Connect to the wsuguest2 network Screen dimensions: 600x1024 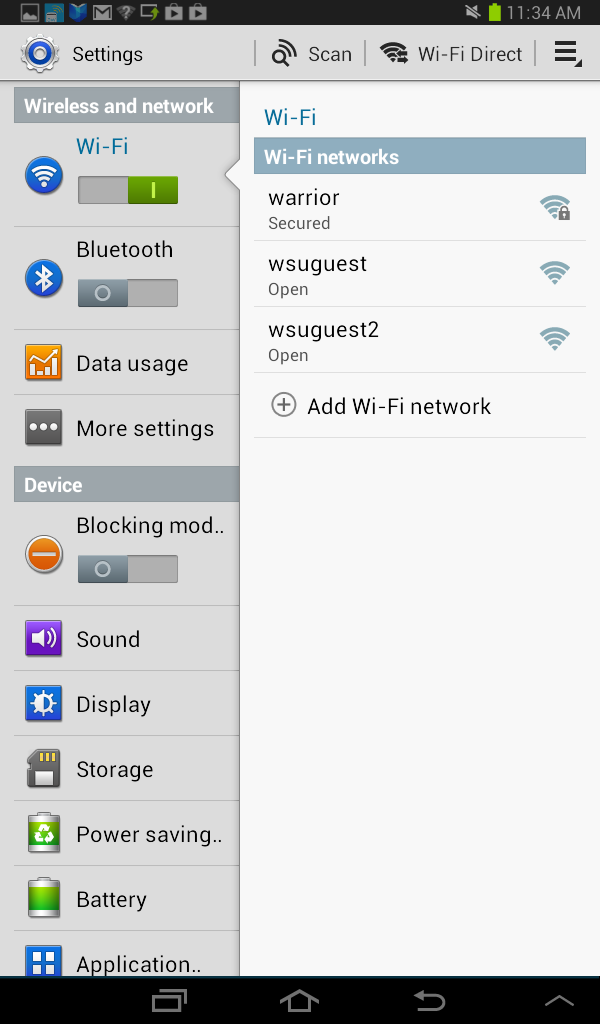(419, 340)
